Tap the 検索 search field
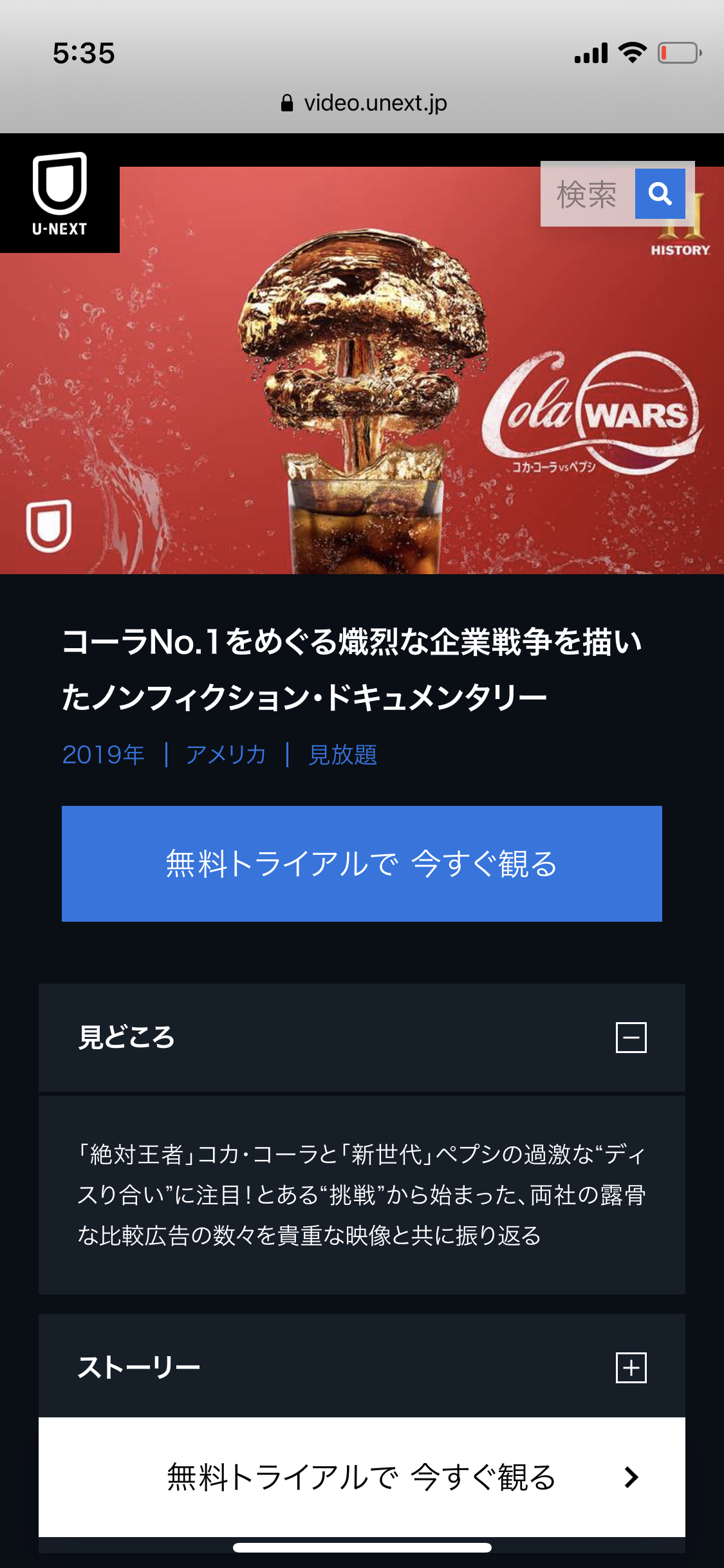Screen dimensions: 724x1568 click(587, 194)
